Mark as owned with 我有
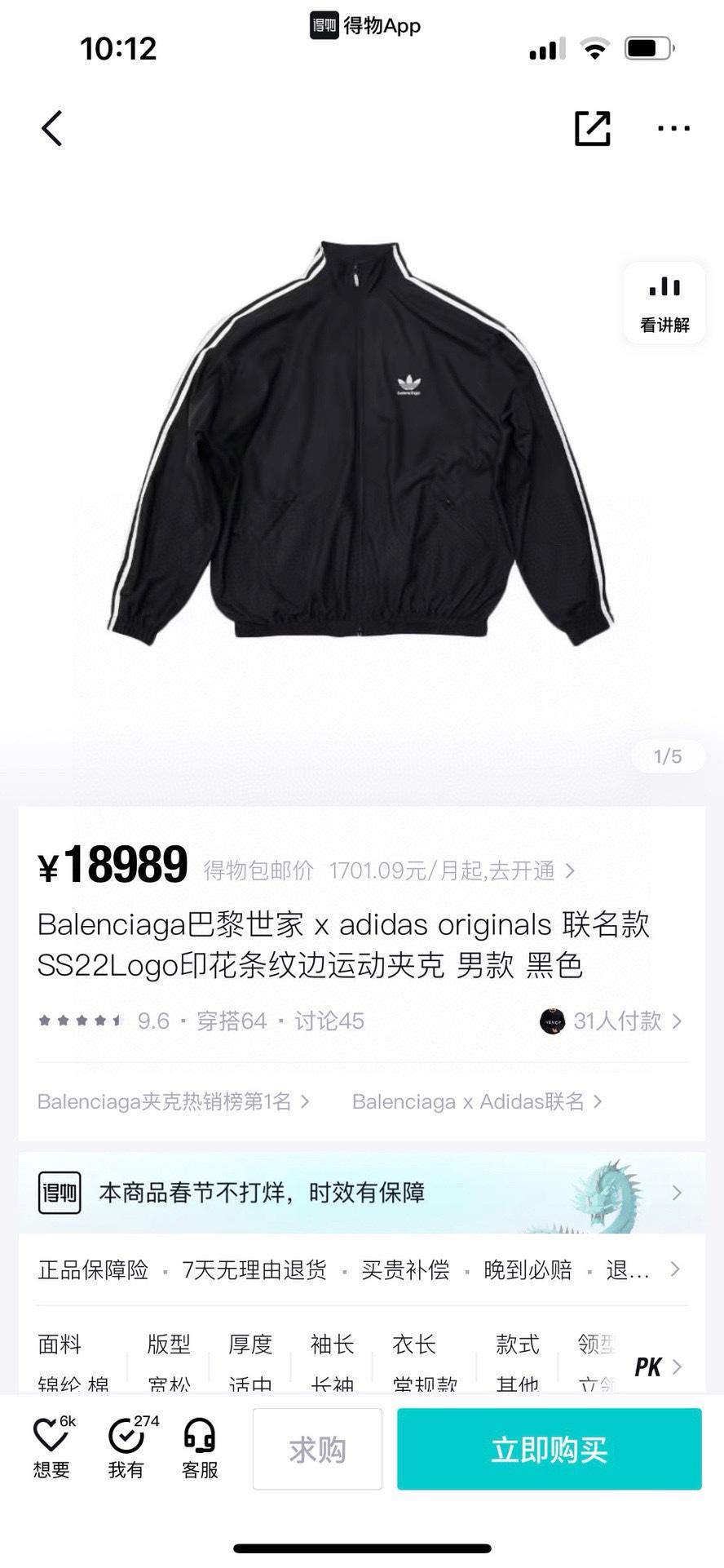This screenshot has height=1568, width=724. pyautogui.click(x=126, y=1449)
